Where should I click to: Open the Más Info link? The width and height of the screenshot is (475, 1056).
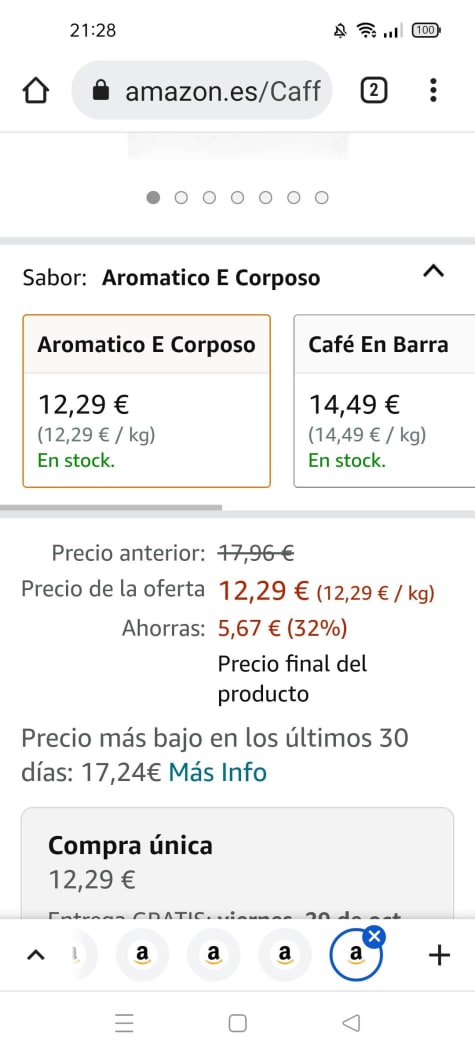(217, 772)
